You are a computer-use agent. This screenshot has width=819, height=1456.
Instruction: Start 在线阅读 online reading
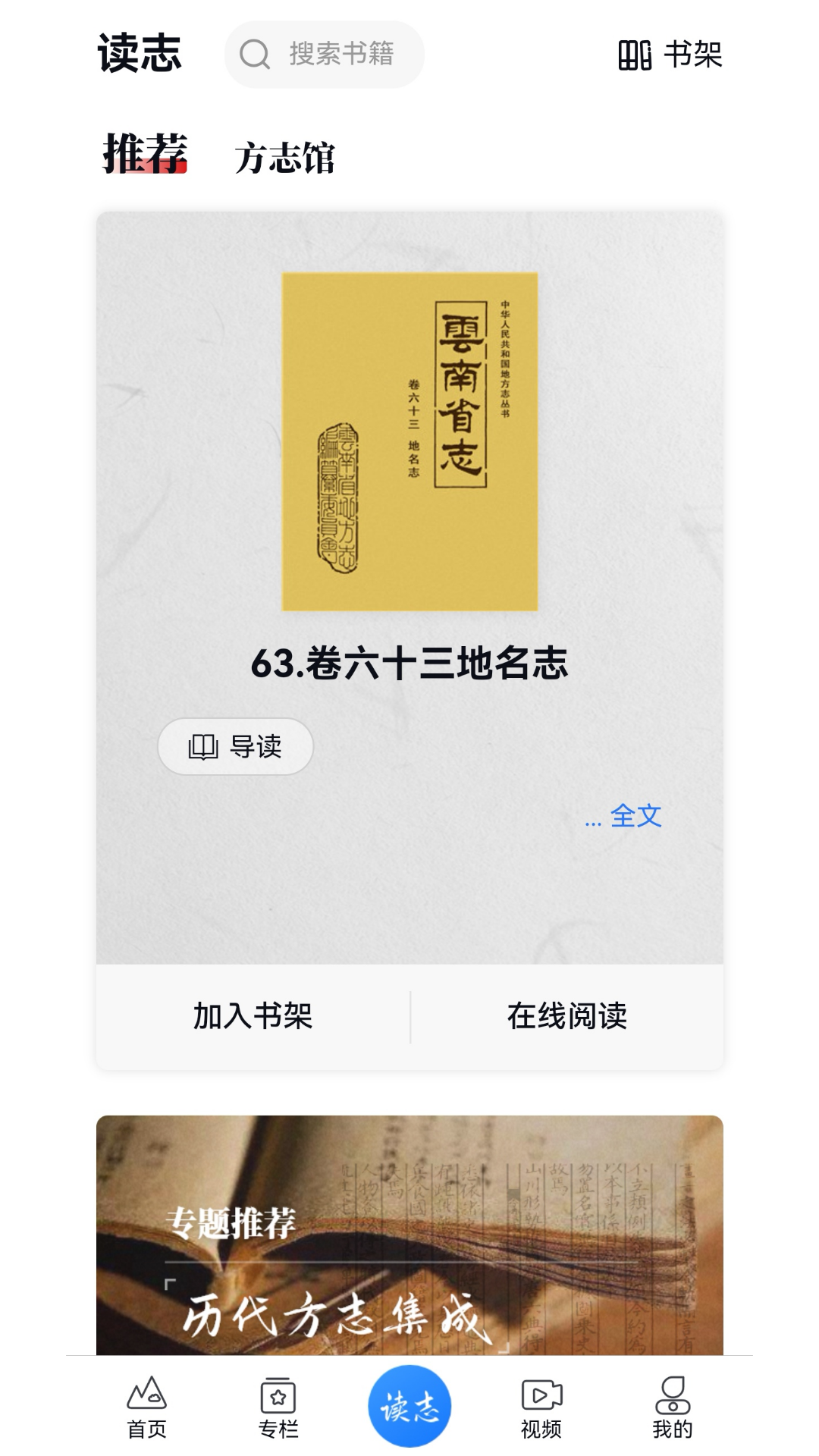coord(567,1016)
